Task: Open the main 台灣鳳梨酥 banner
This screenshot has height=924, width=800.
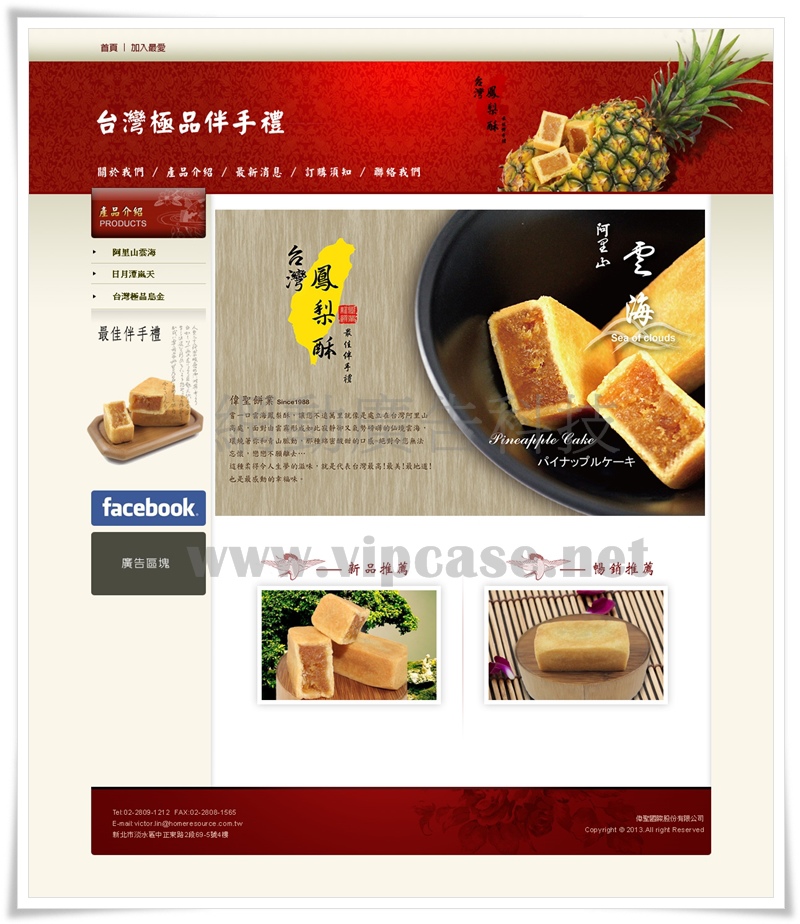Action: 460,362
